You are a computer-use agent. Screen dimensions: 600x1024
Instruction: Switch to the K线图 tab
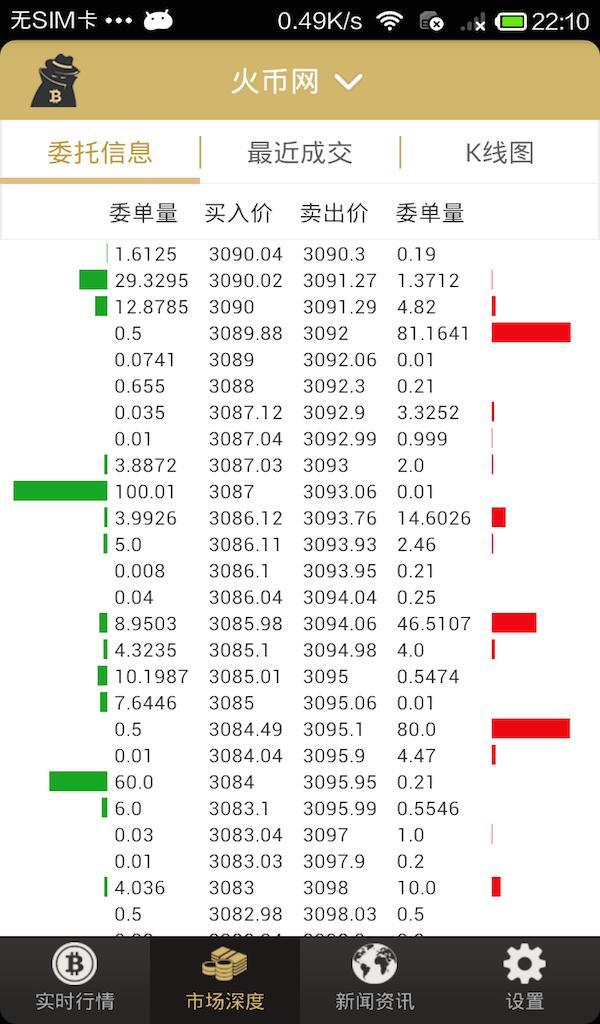tap(499, 153)
